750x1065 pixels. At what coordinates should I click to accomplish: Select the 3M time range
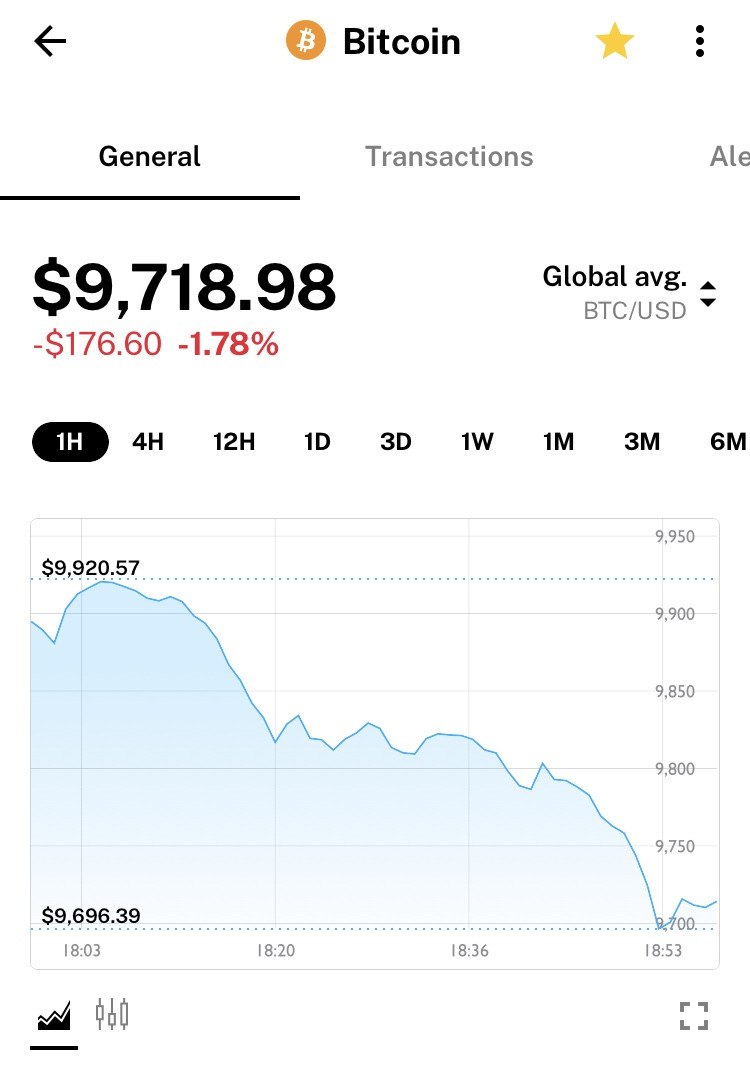tap(641, 441)
